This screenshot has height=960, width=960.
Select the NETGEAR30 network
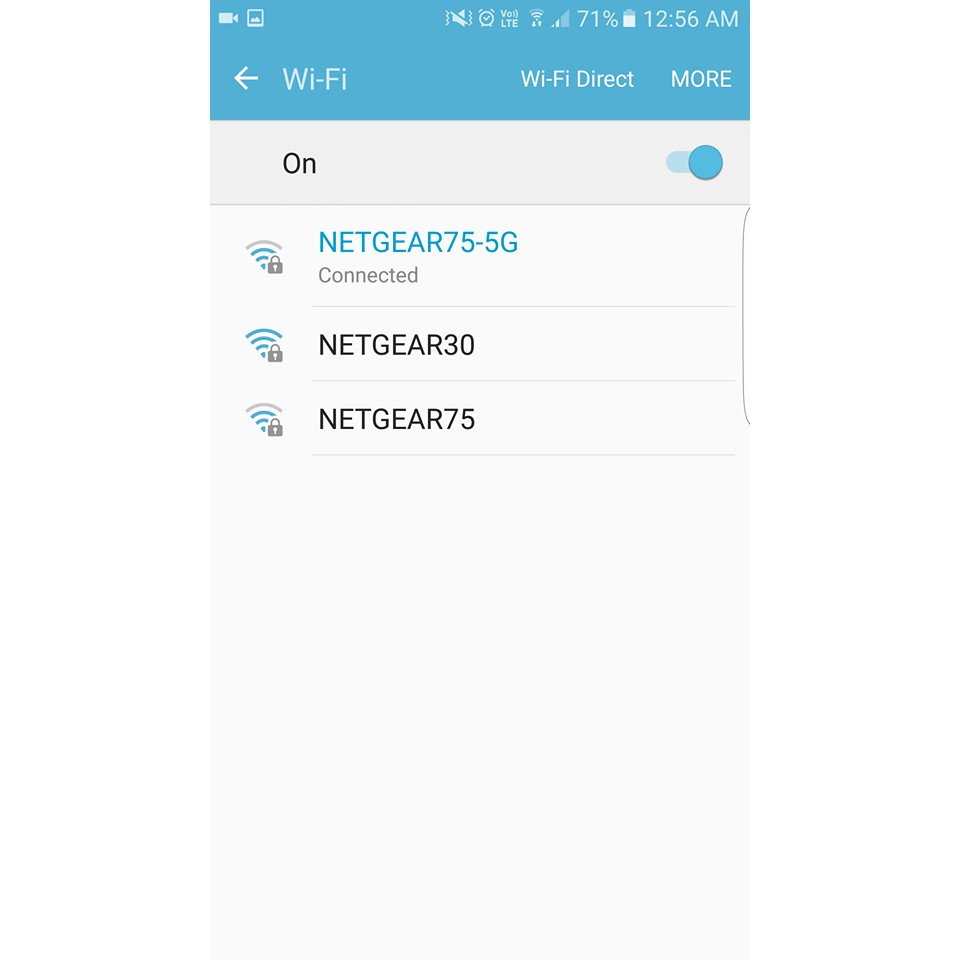[x=480, y=344]
